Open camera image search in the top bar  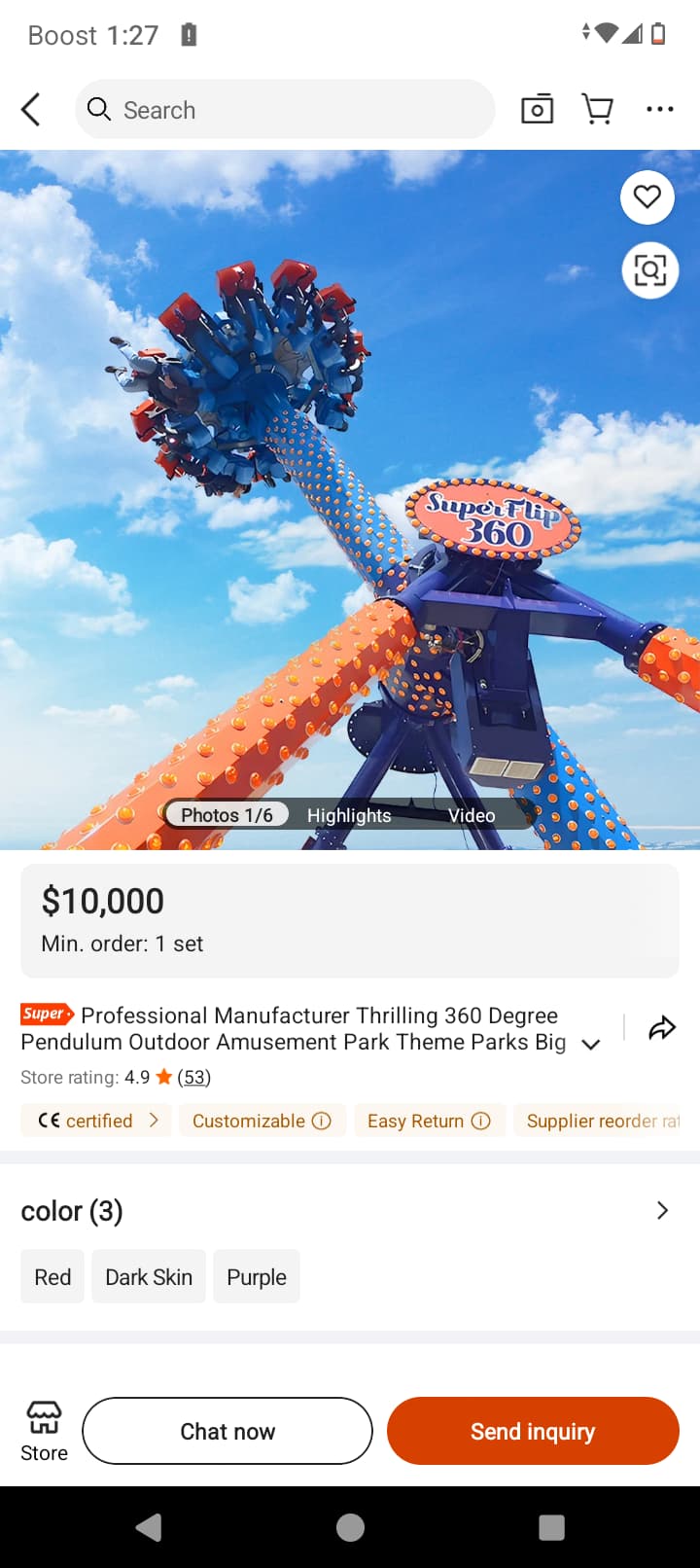pos(537,110)
